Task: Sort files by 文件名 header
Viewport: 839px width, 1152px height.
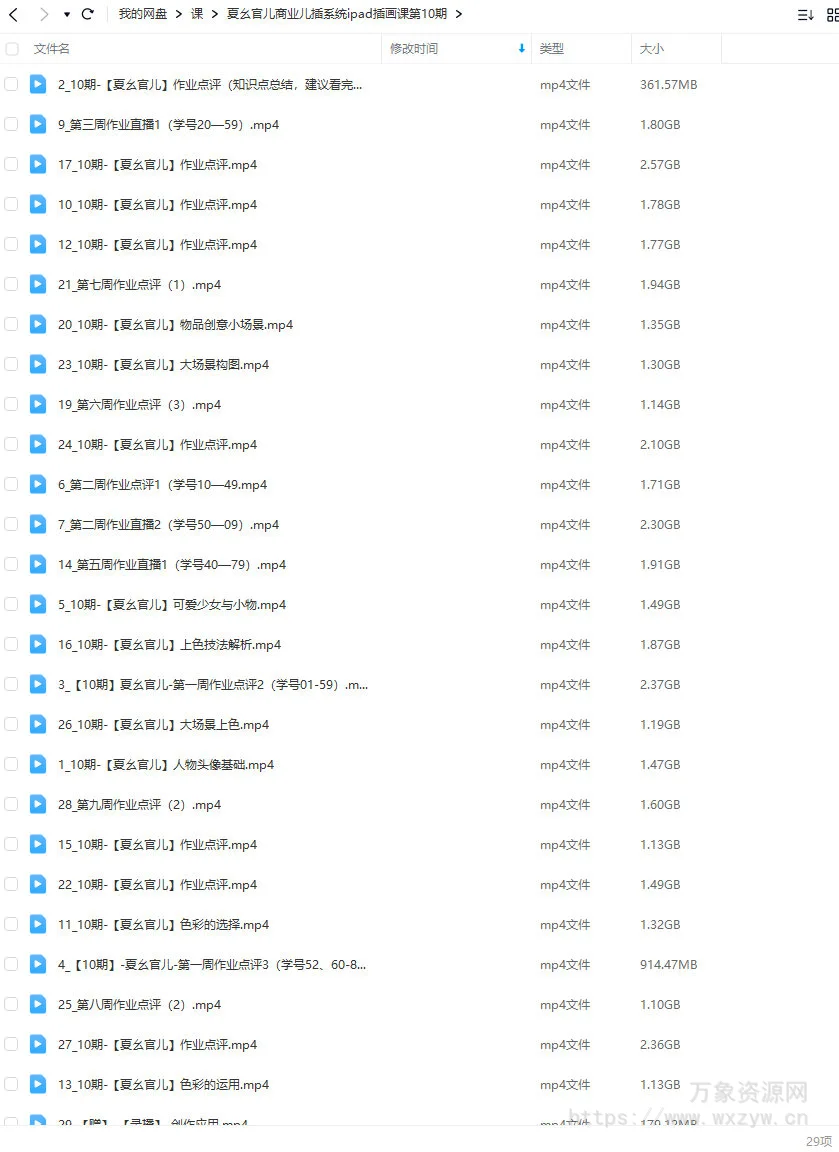Action: pos(51,48)
